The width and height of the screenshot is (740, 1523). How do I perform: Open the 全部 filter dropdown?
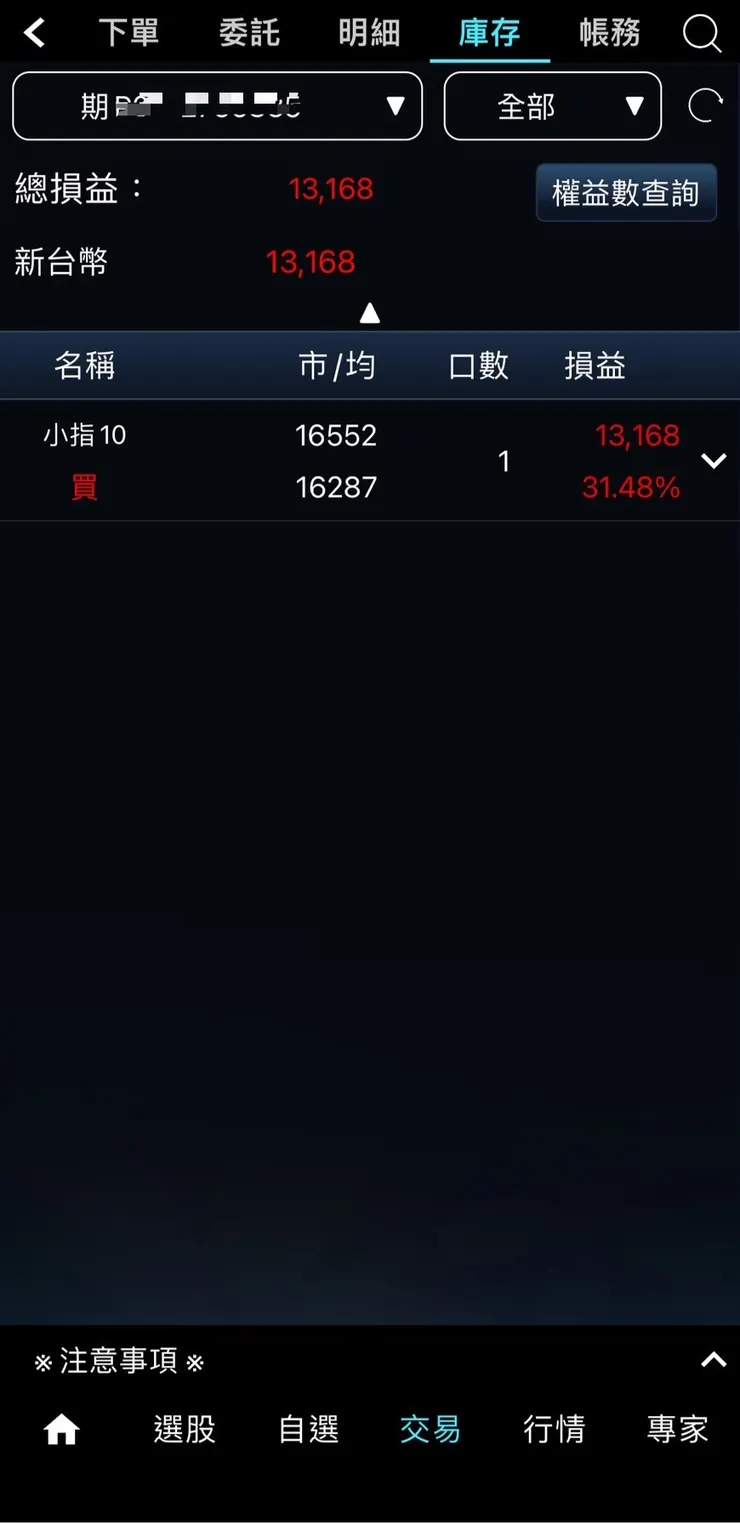point(552,106)
